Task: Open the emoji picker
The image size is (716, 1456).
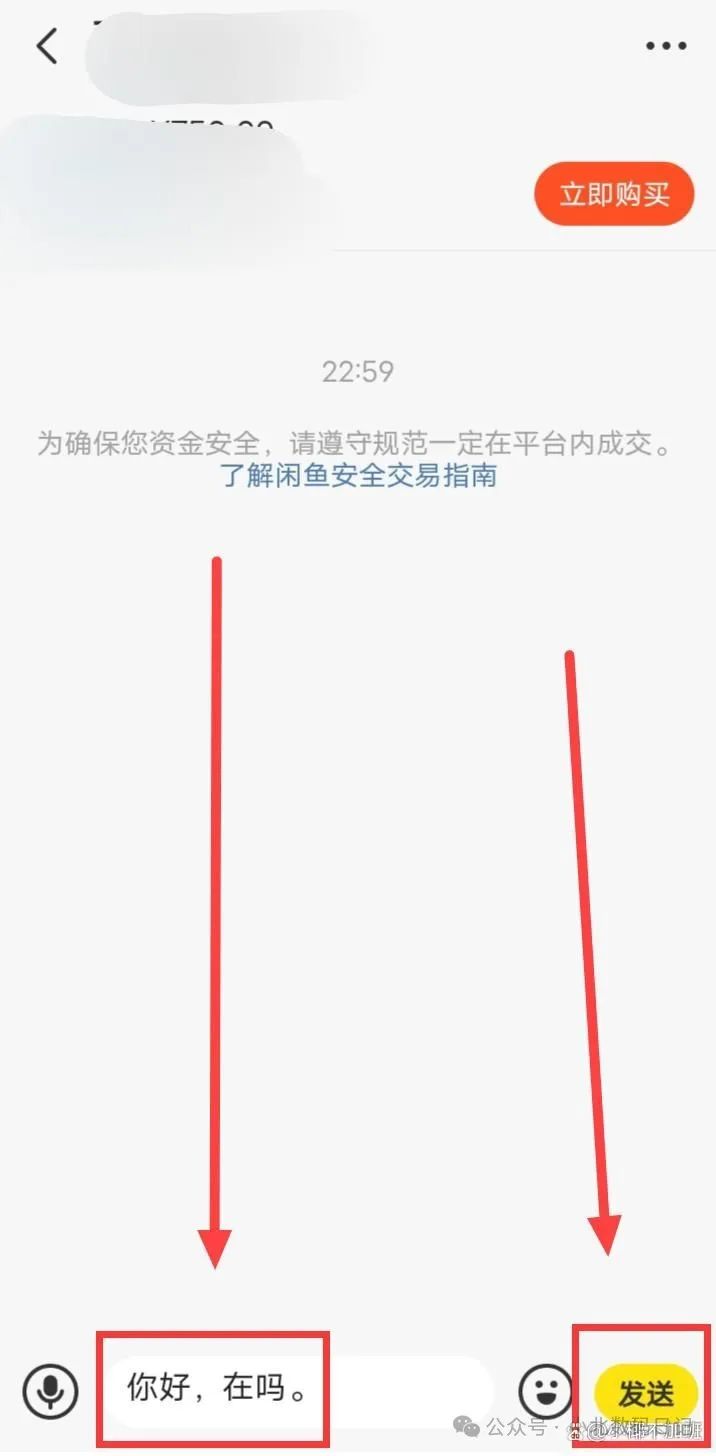Action: pos(546,1391)
